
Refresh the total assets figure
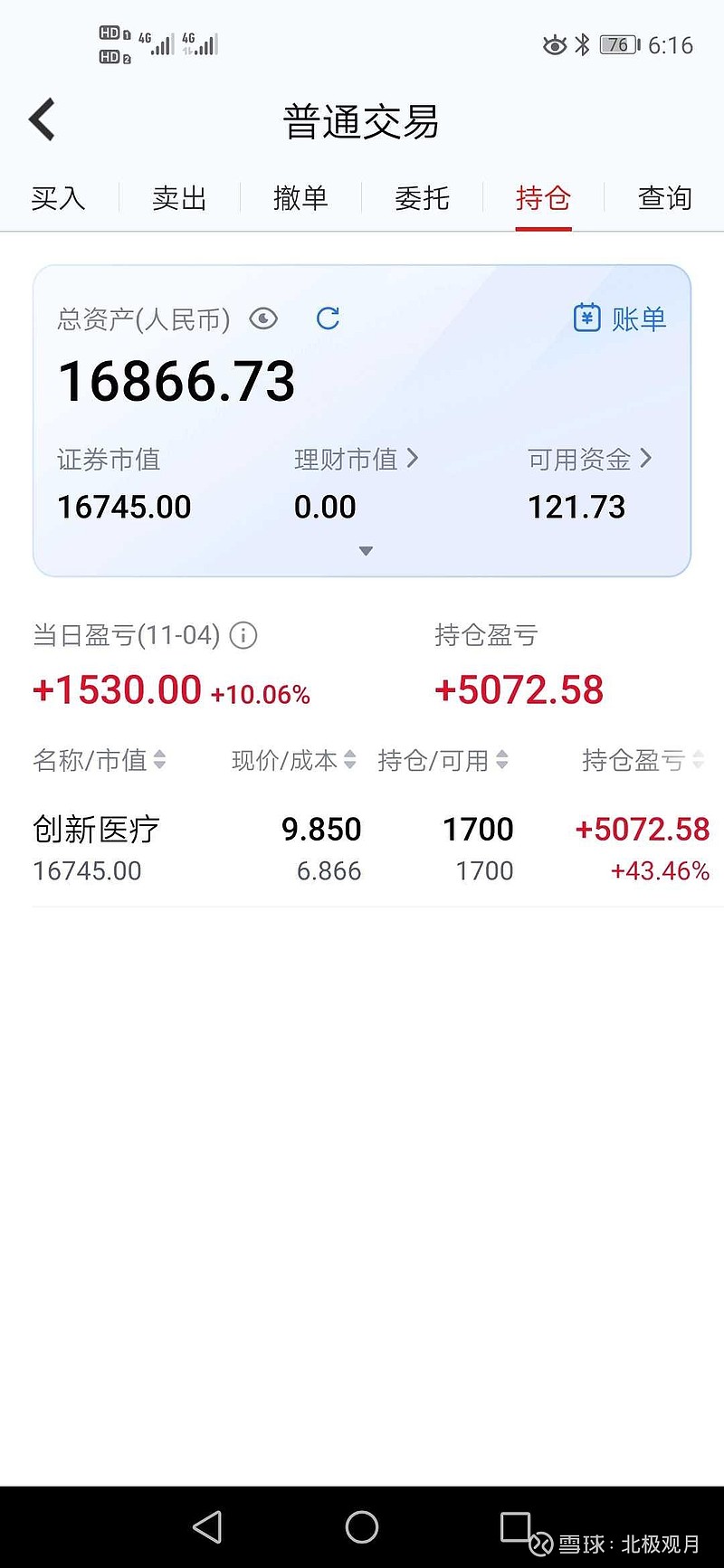(x=328, y=318)
